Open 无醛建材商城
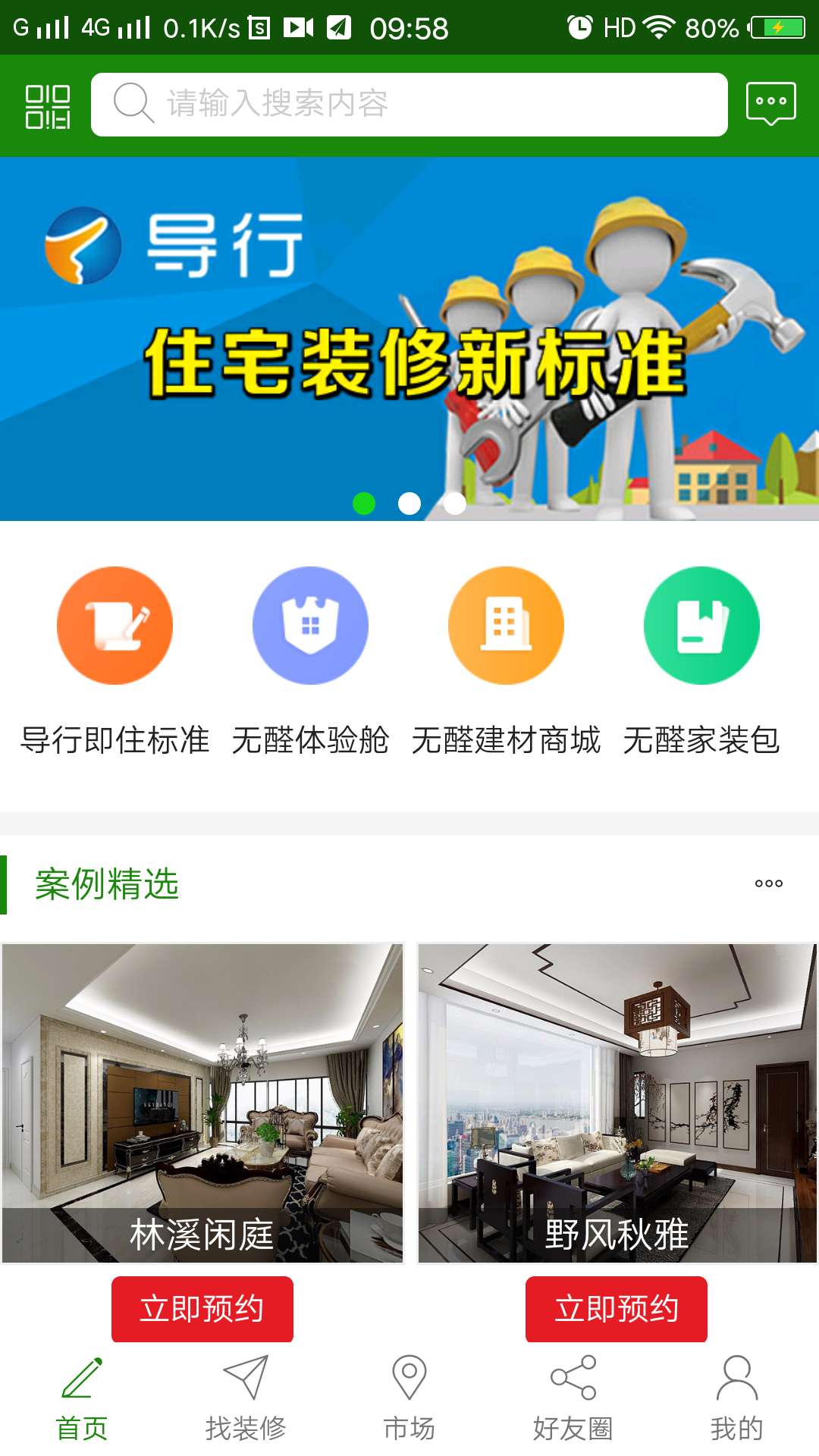 tap(506, 661)
